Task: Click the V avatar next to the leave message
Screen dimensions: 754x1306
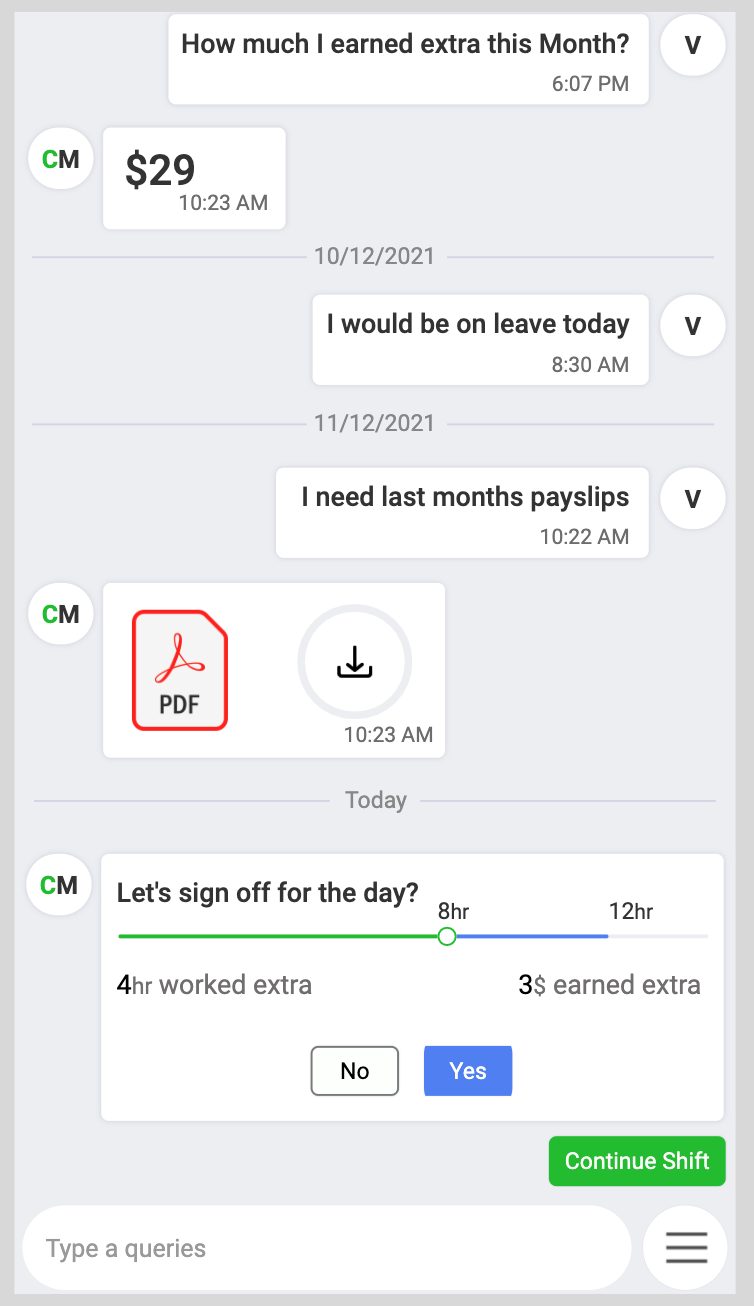Action: (693, 325)
